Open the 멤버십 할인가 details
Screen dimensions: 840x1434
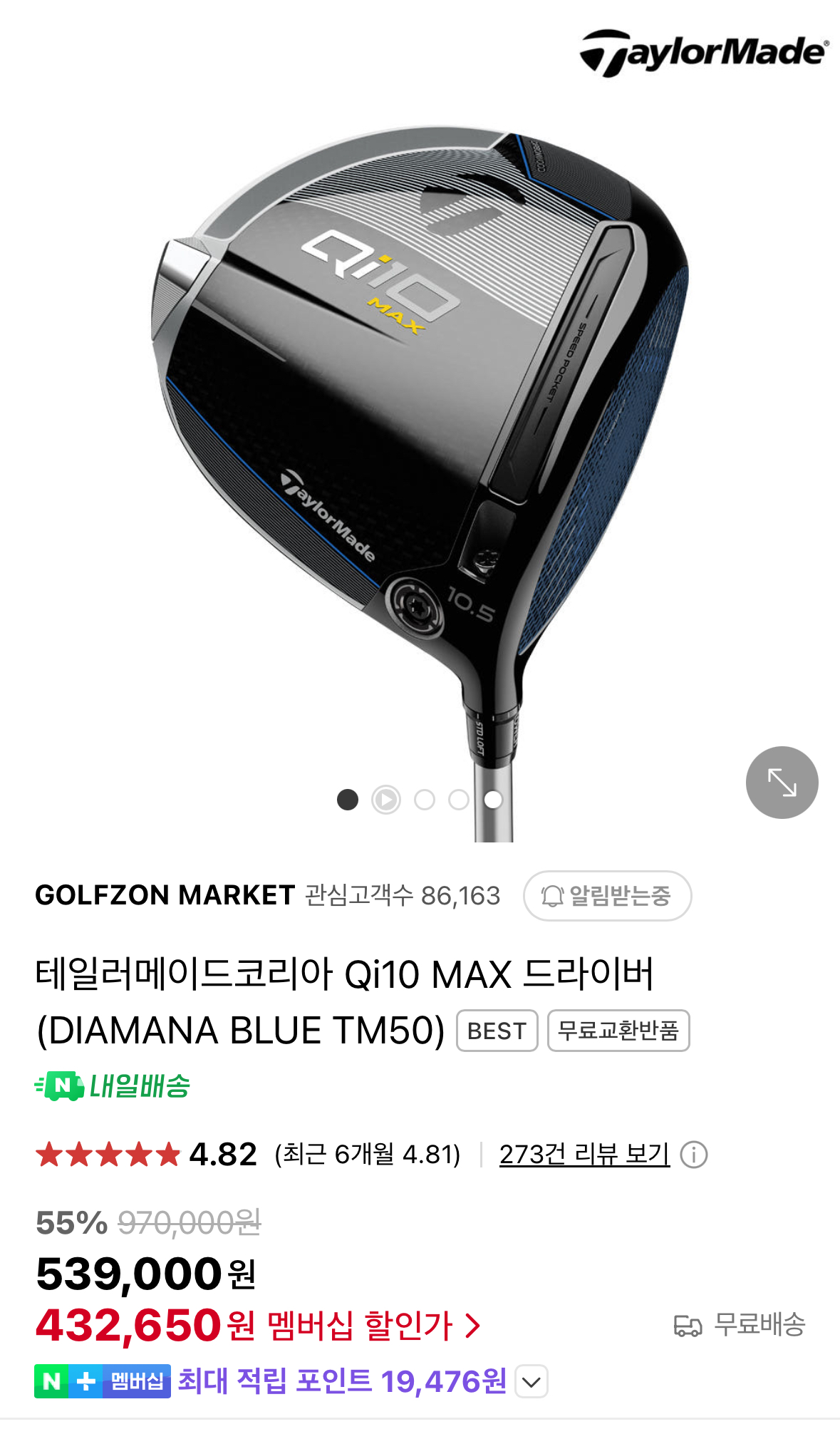pos(373,1326)
